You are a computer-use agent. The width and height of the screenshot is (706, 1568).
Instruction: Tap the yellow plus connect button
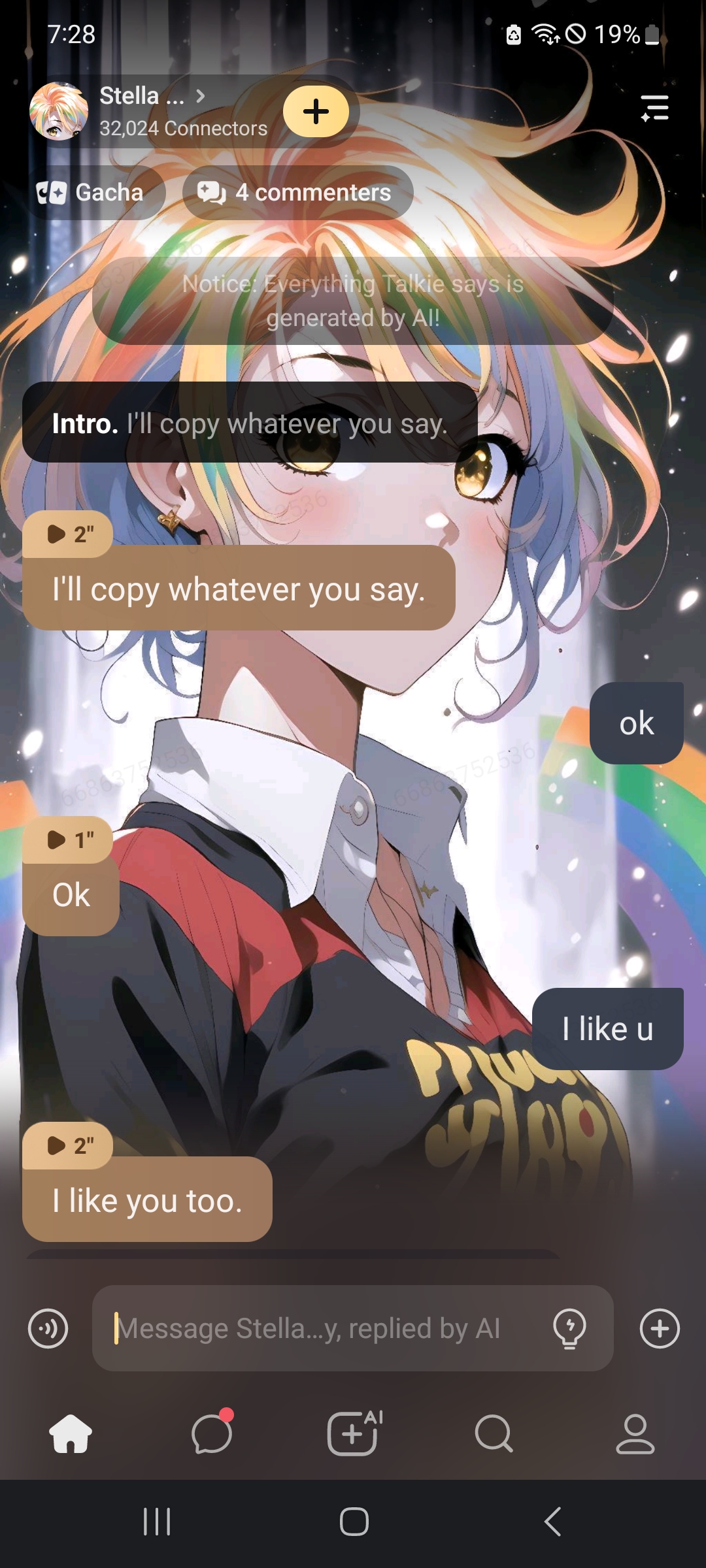pyautogui.click(x=316, y=111)
